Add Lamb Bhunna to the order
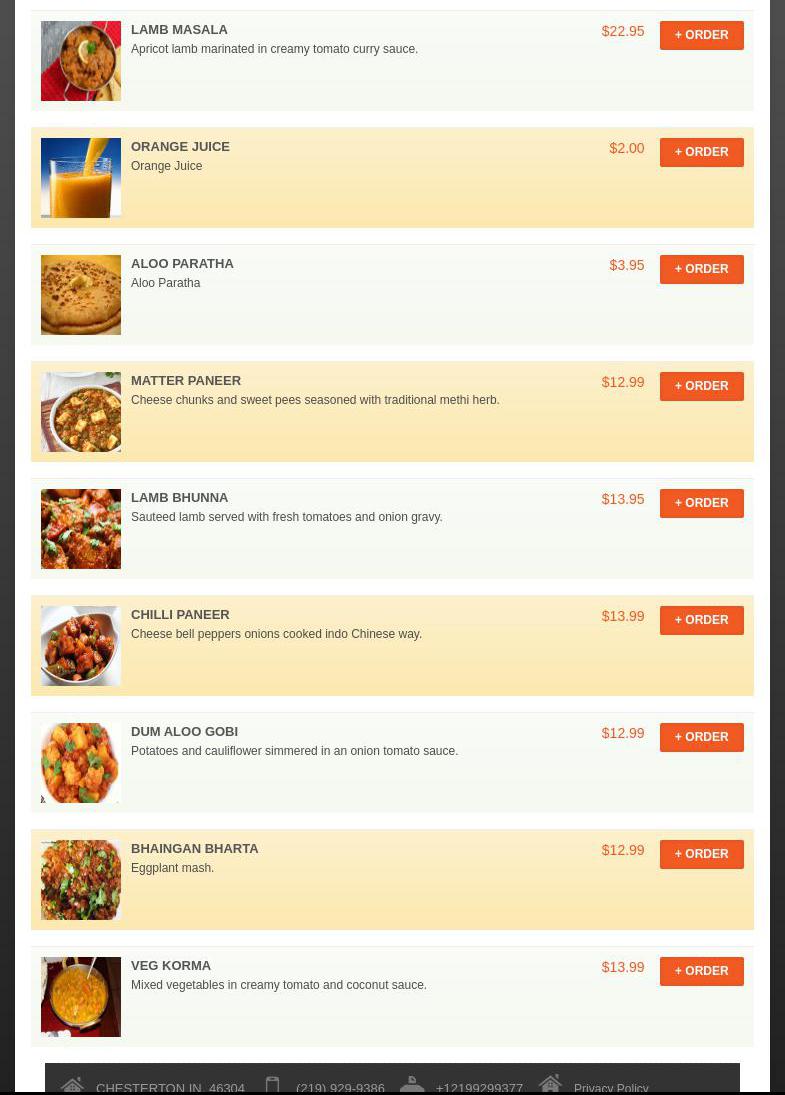 701,503
